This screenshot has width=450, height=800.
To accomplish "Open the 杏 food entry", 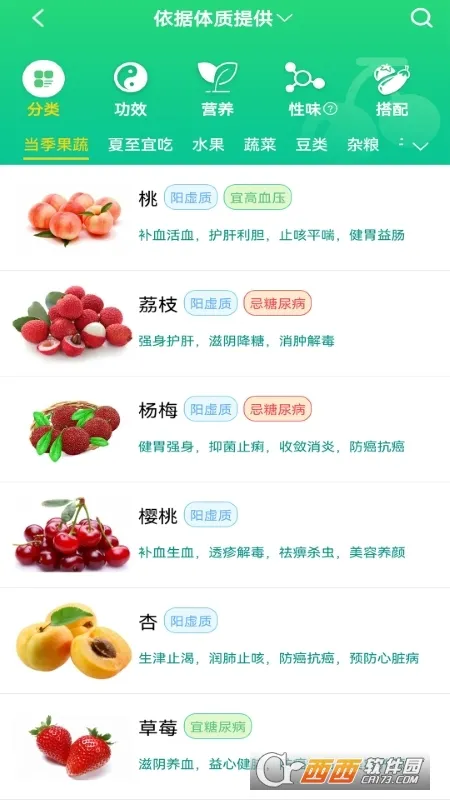I will (225, 640).
